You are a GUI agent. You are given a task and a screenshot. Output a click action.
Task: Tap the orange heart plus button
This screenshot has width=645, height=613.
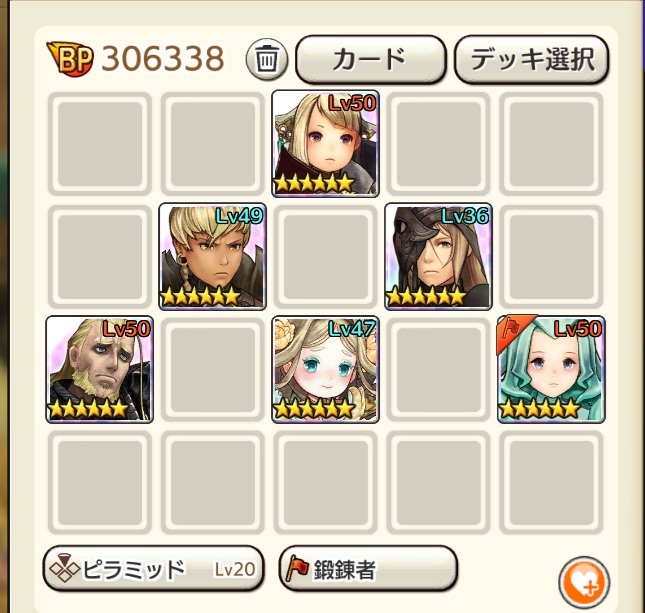tap(583, 582)
